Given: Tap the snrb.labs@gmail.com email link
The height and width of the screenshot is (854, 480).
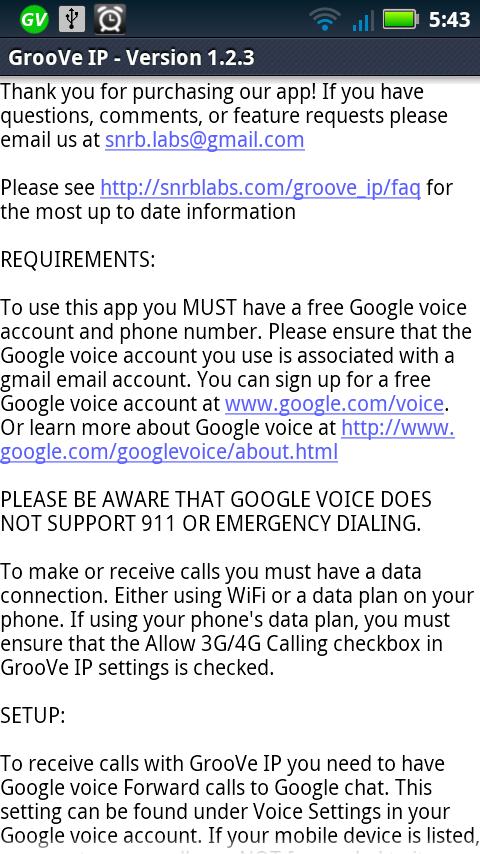Looking at the screenshot, I should coord(204,141).
